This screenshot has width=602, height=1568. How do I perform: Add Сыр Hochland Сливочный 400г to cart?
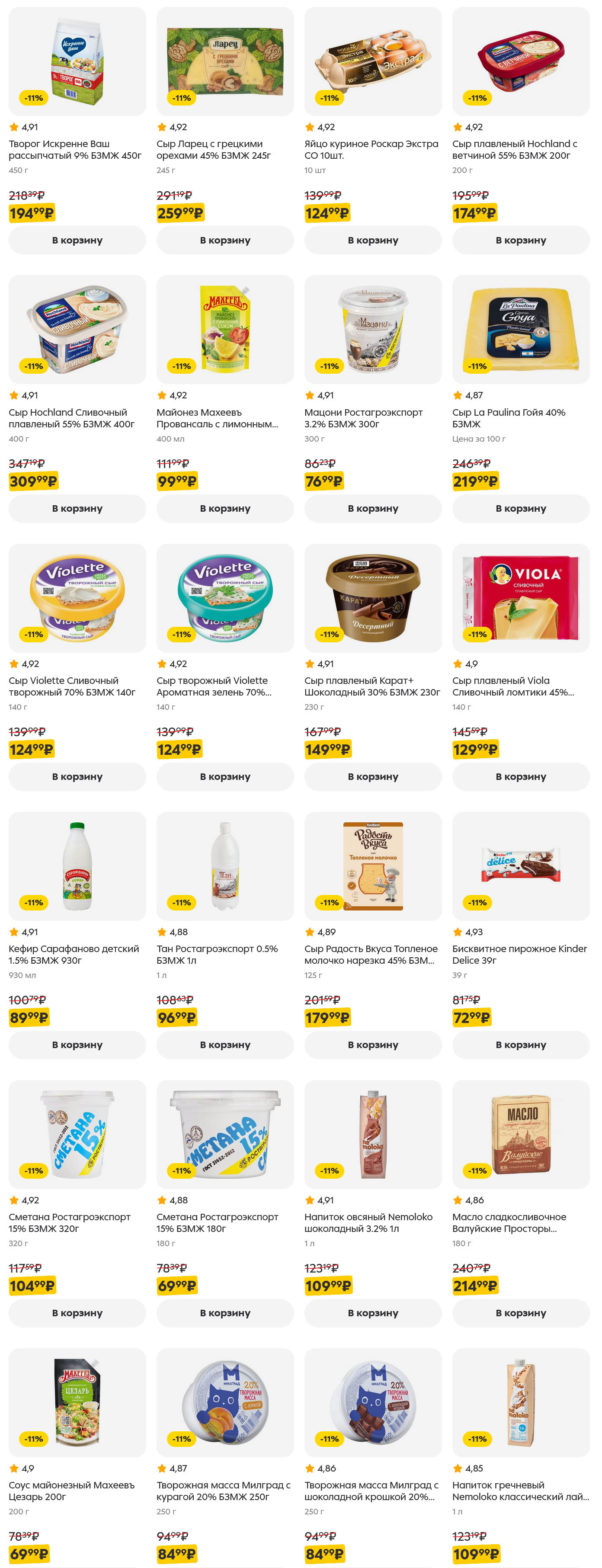pos(77,508)
